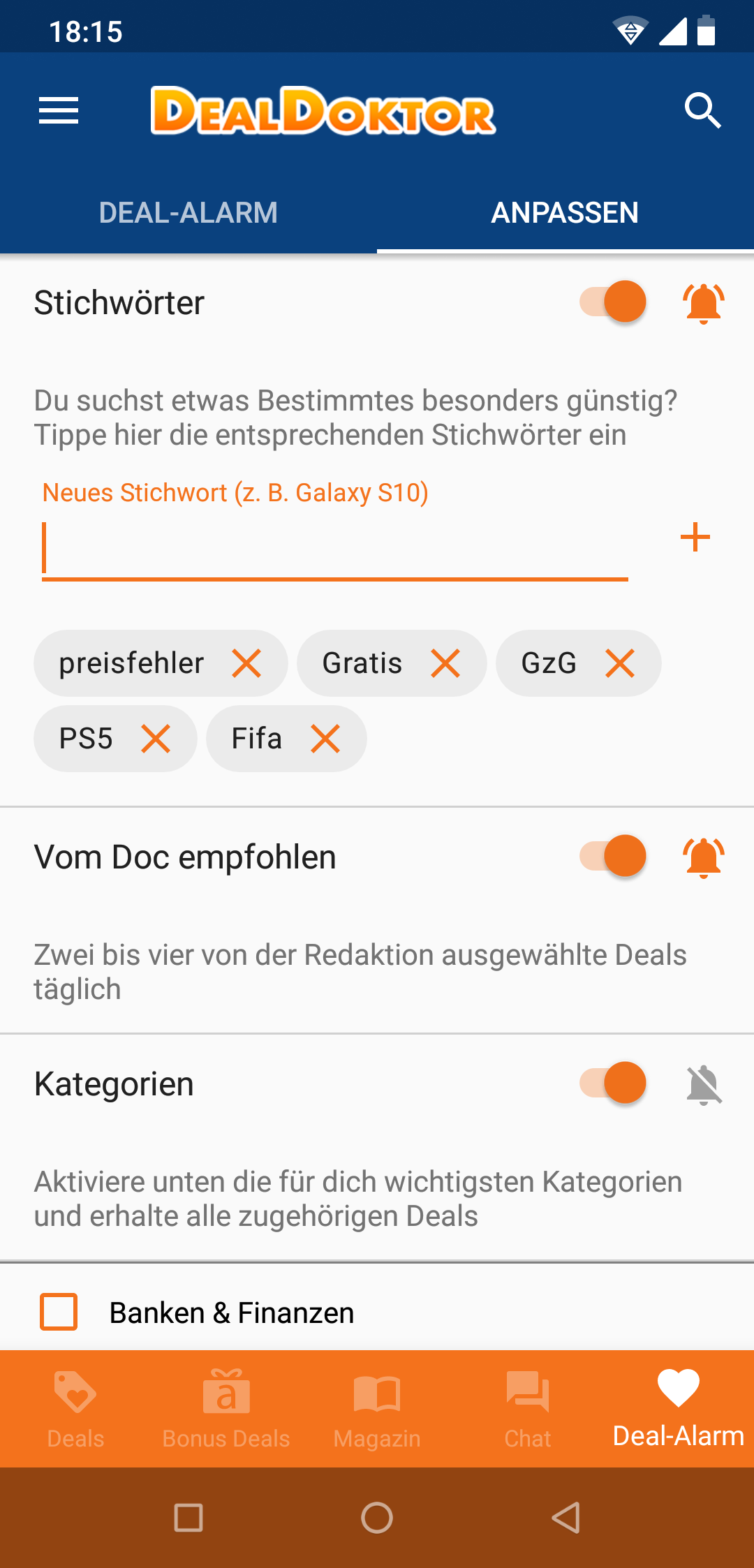Check the Banken & Finanzen checkbox
This screenshot has height=1568, width=754.
point(59,1312)
